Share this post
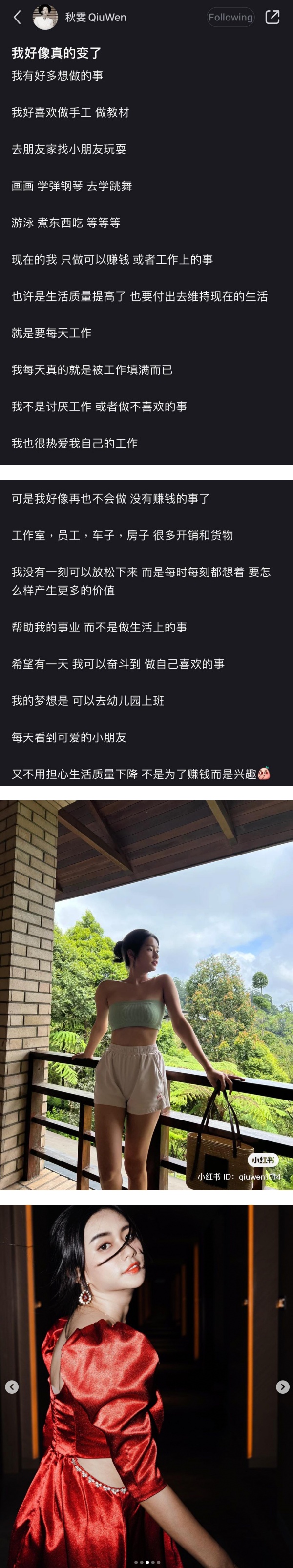The width and height of the screenshot is (293, 1568). (272, 17)
